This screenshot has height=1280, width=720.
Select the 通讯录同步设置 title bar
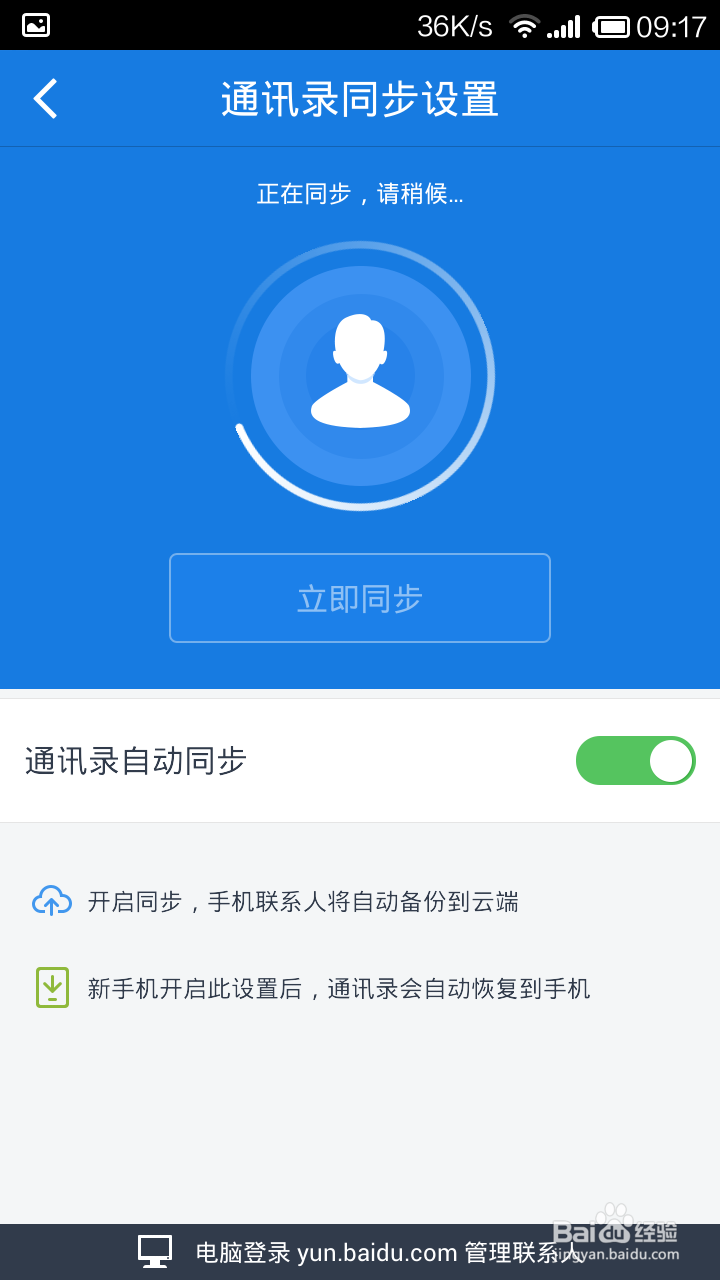pyautogui.click(x=360, y=97)
